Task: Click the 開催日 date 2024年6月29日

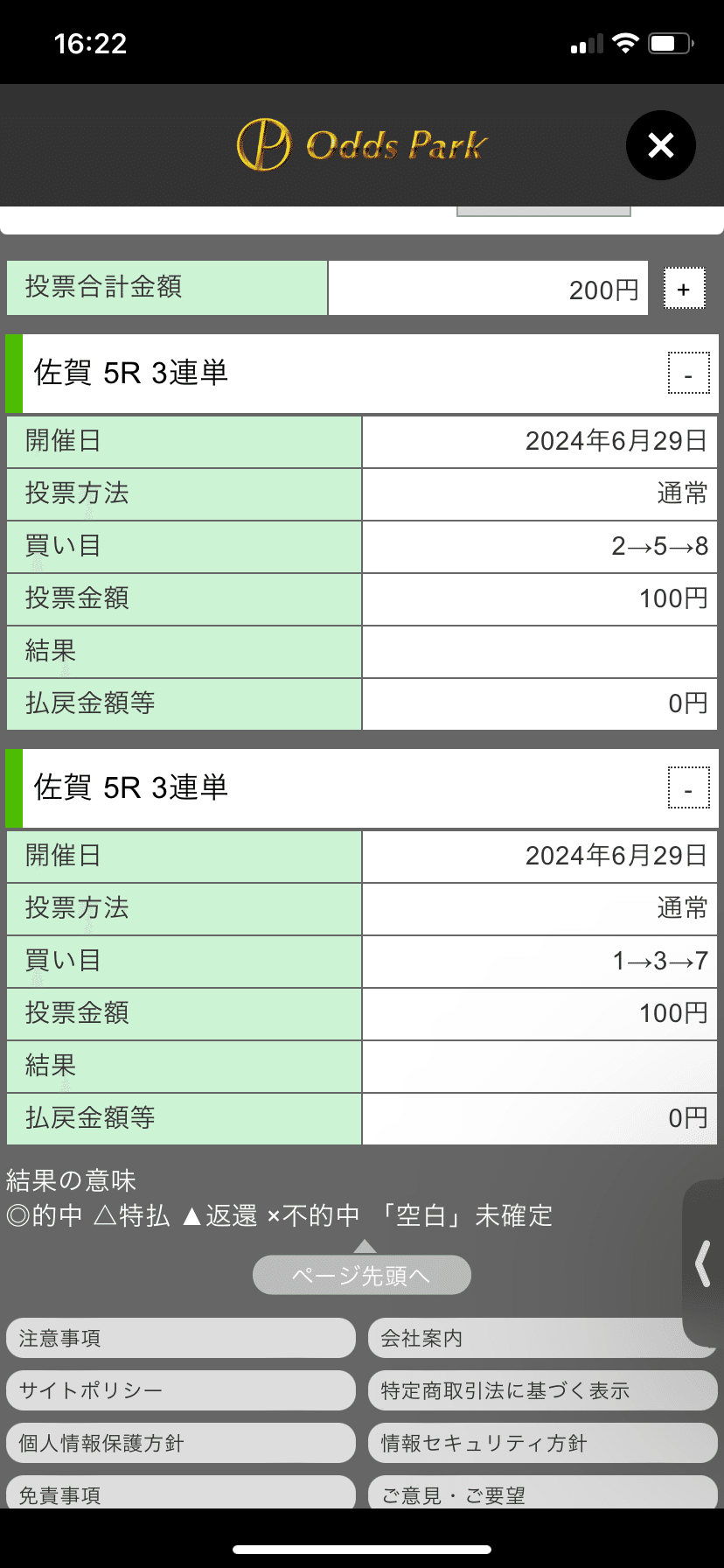Action: tap(539, 441)
